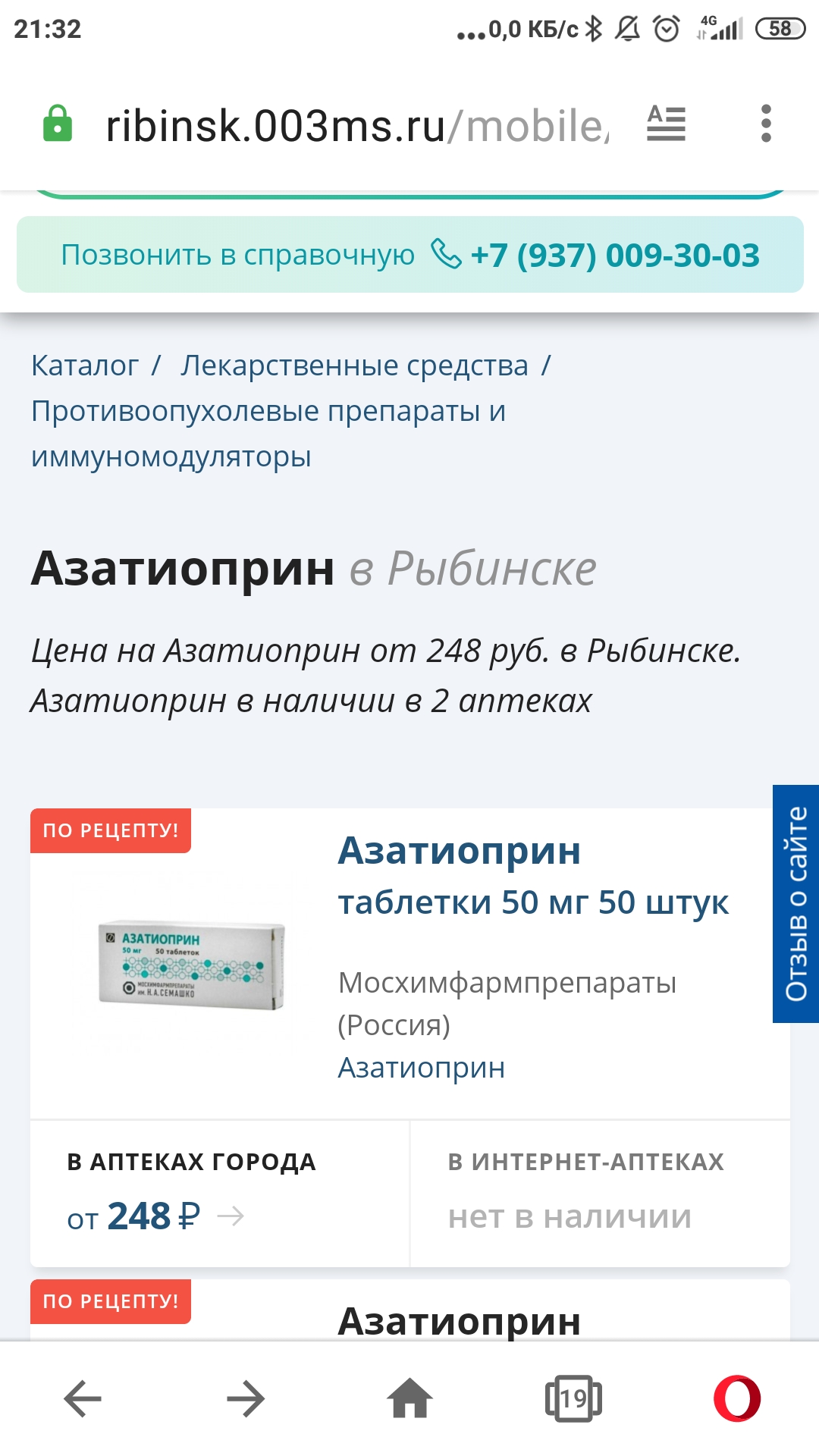The width and height of the screenshot is (819, 1456).
Task: Open the Отзыв о сайте feedback tab
Action: 796,904
